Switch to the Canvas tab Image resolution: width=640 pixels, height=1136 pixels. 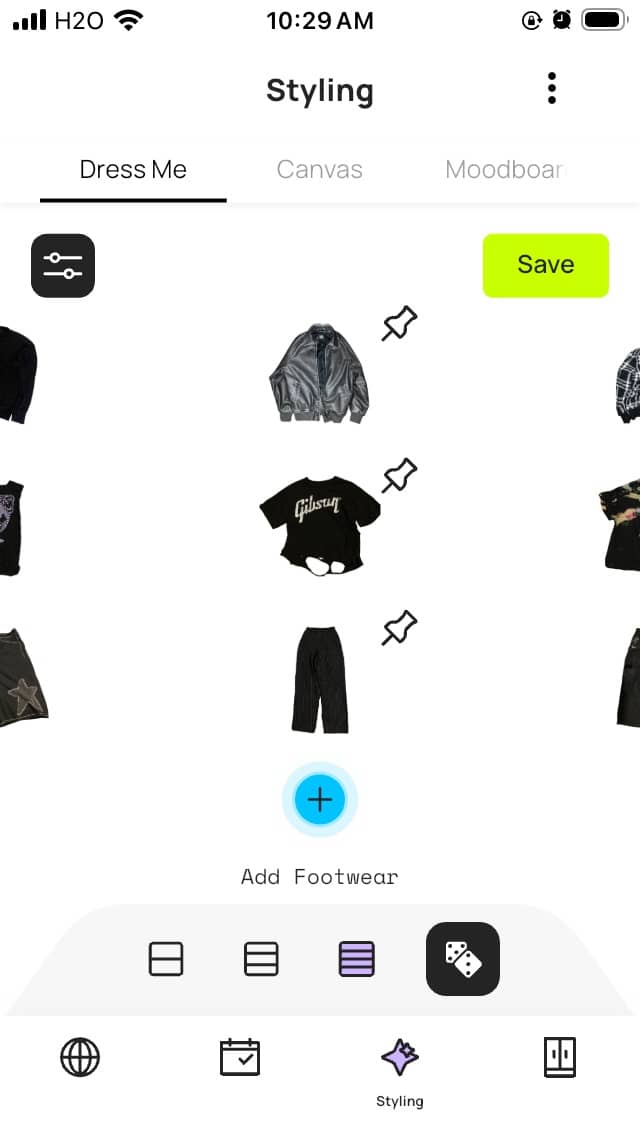tap(319, 170)
